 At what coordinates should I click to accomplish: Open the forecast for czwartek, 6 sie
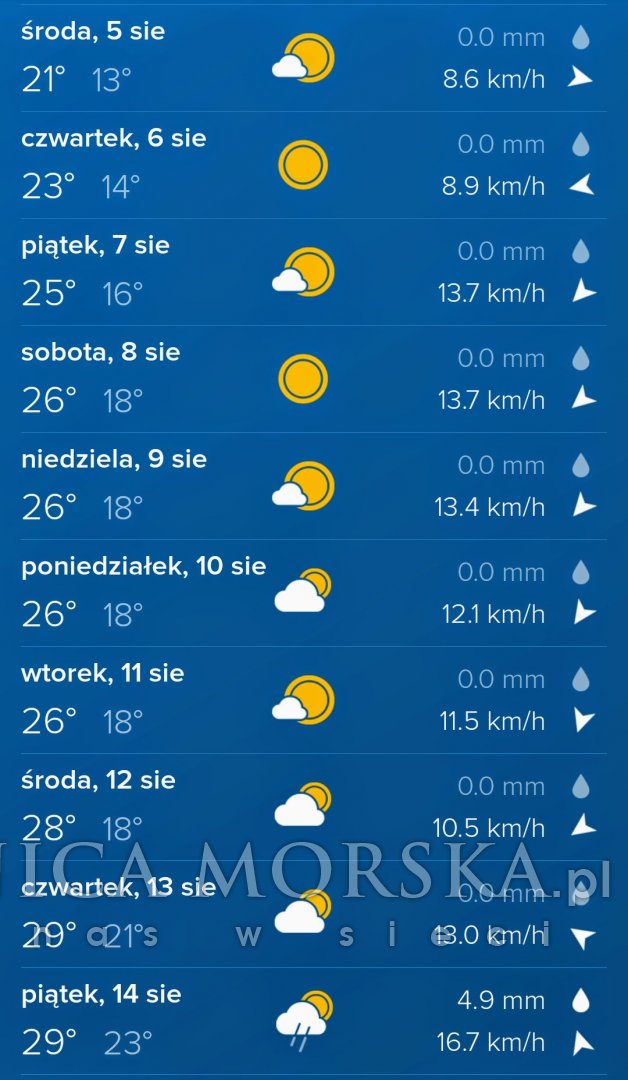314,165
